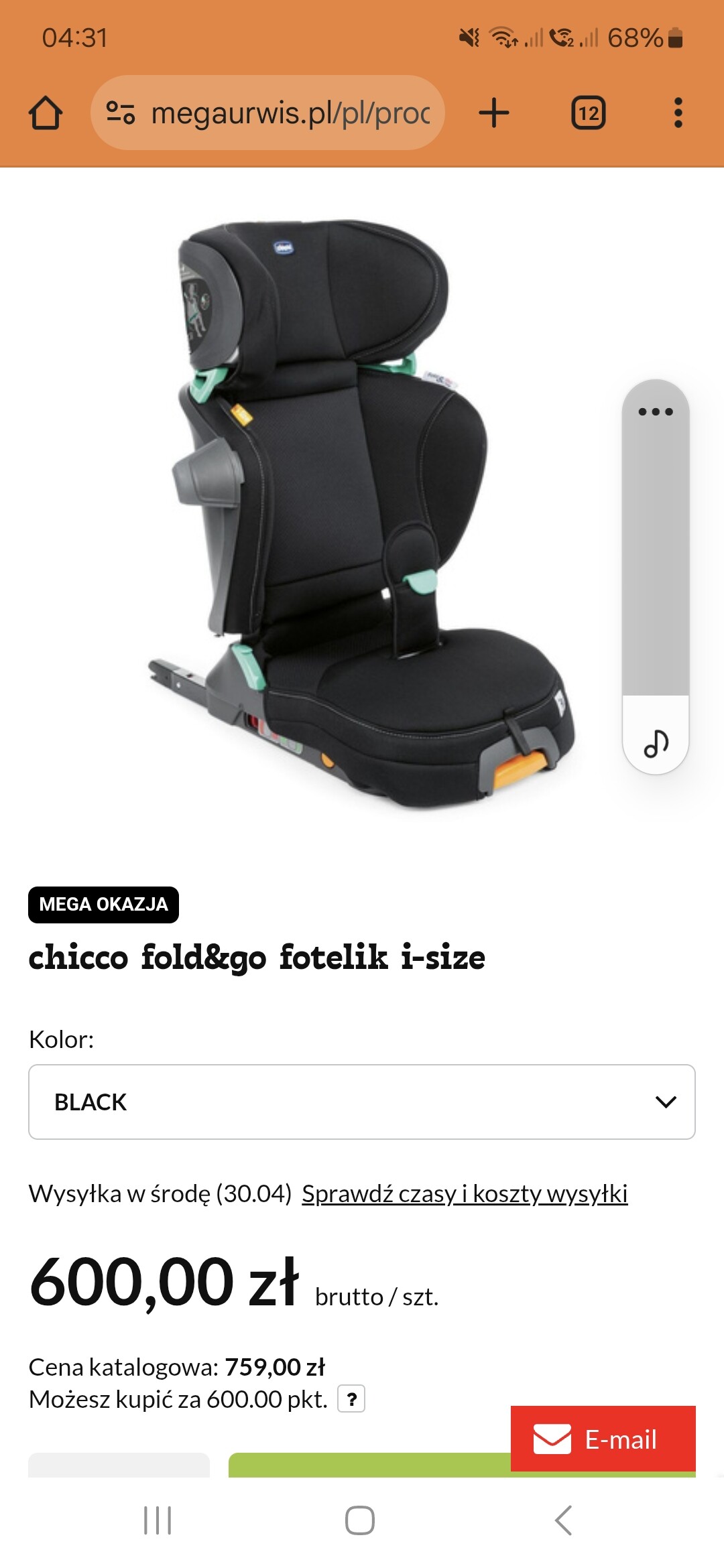
Task: Open a new browser tab
Action: [x=494, y=113]
